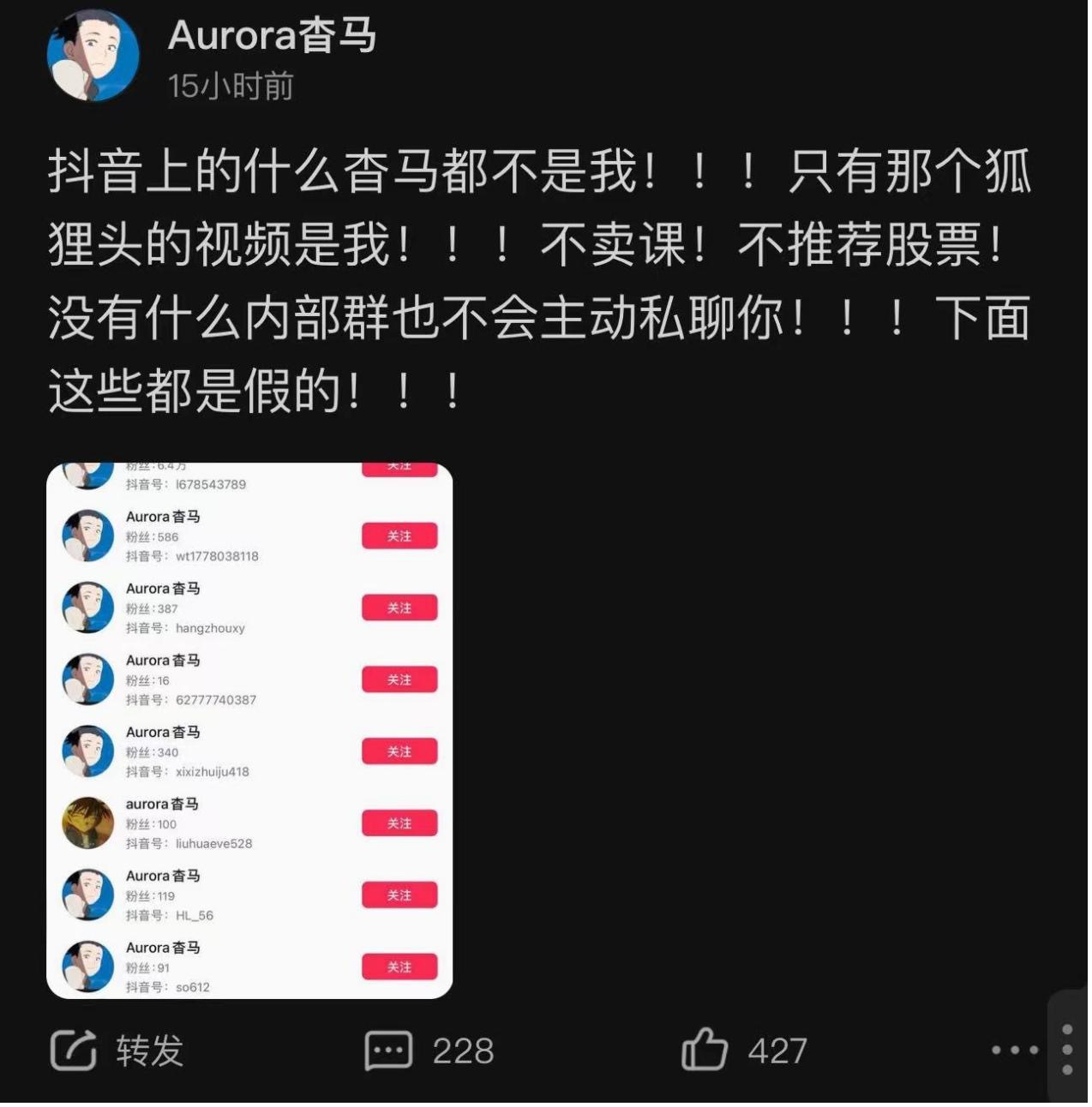Open the attached screenshot of fake accounts
Viewport: 1092px width, 1107px height.
(x=249, y=730)
